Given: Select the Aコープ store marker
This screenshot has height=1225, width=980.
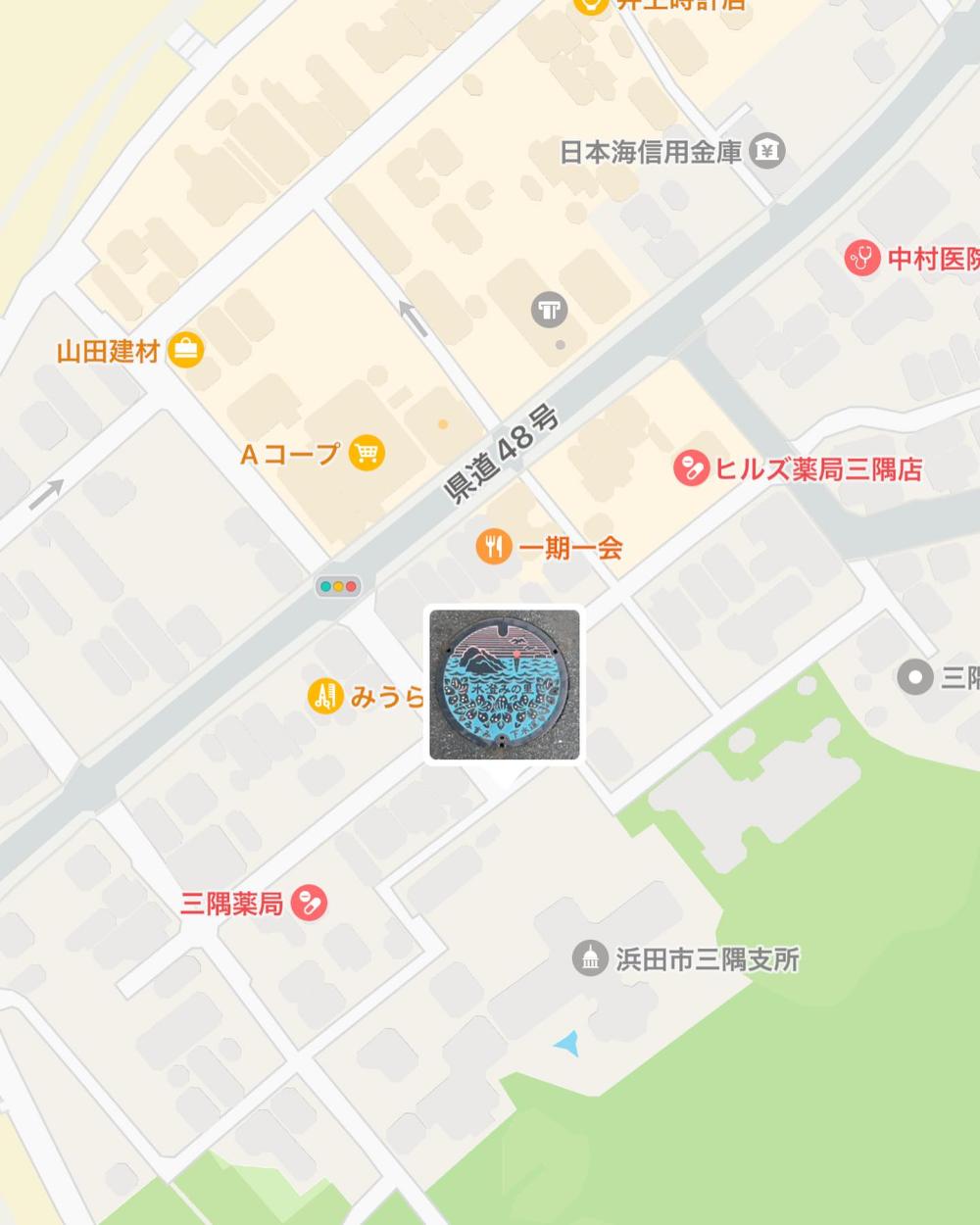Looking at the screenshot, I should point(367,453).
